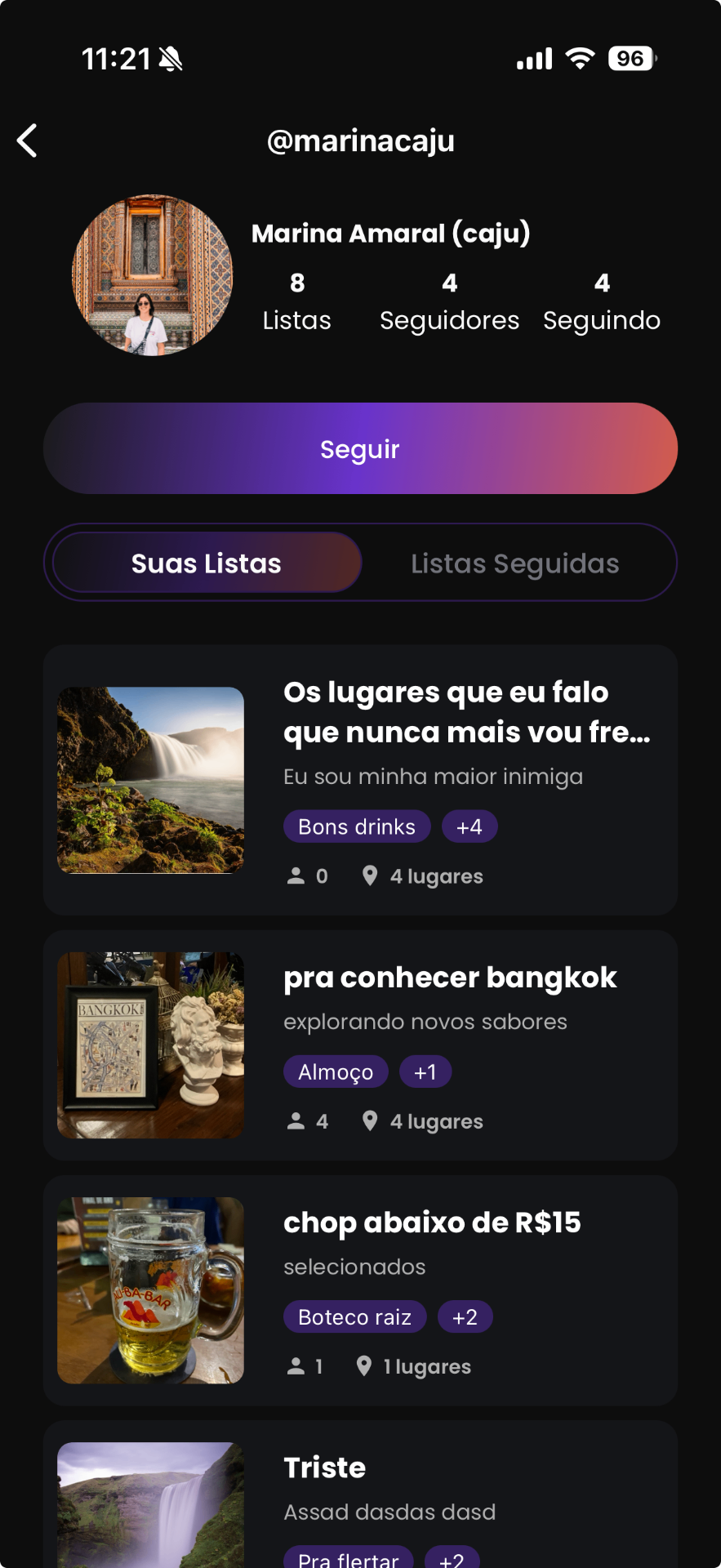Tap the 'Bons drinks' tag pill
The height and width of the screenshot is (1568, 721).
pos(356,826)
